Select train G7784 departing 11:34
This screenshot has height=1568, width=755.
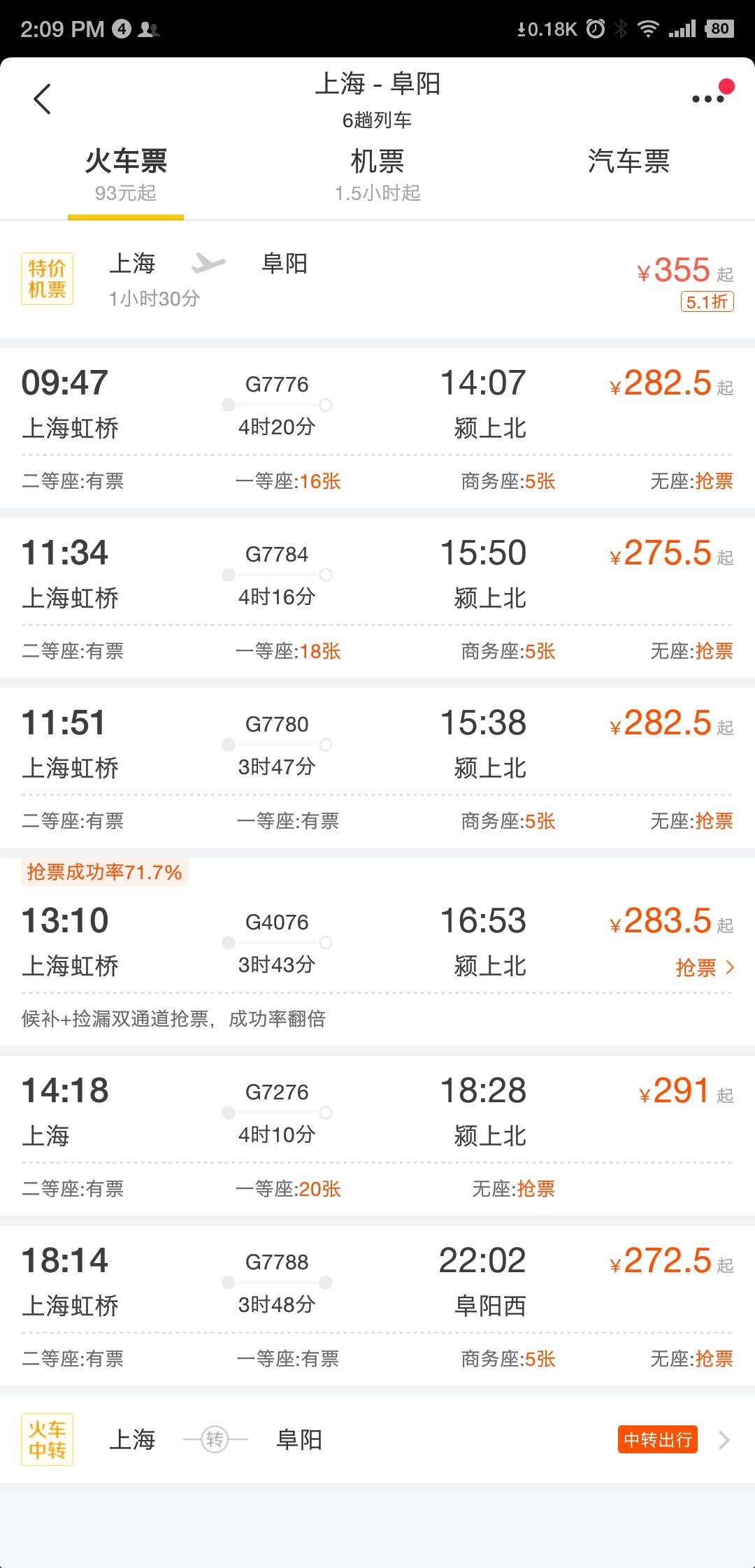click(x=377, y=597)
